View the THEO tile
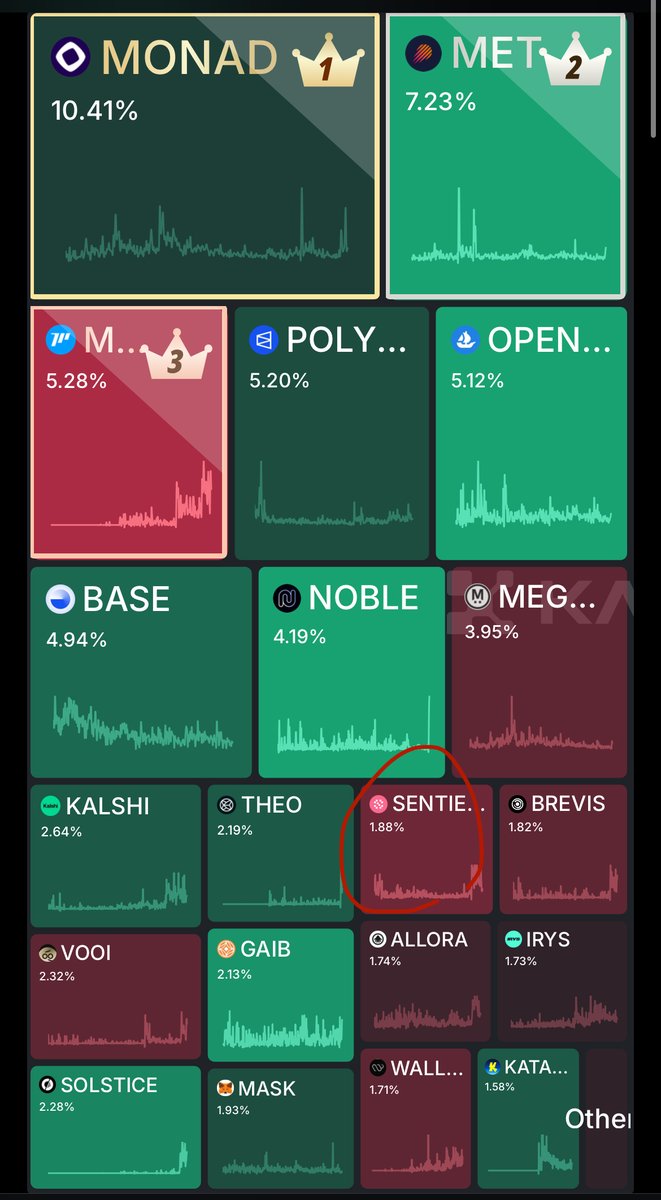This screenshot has height=1200, width=661. tap(280, 853)
